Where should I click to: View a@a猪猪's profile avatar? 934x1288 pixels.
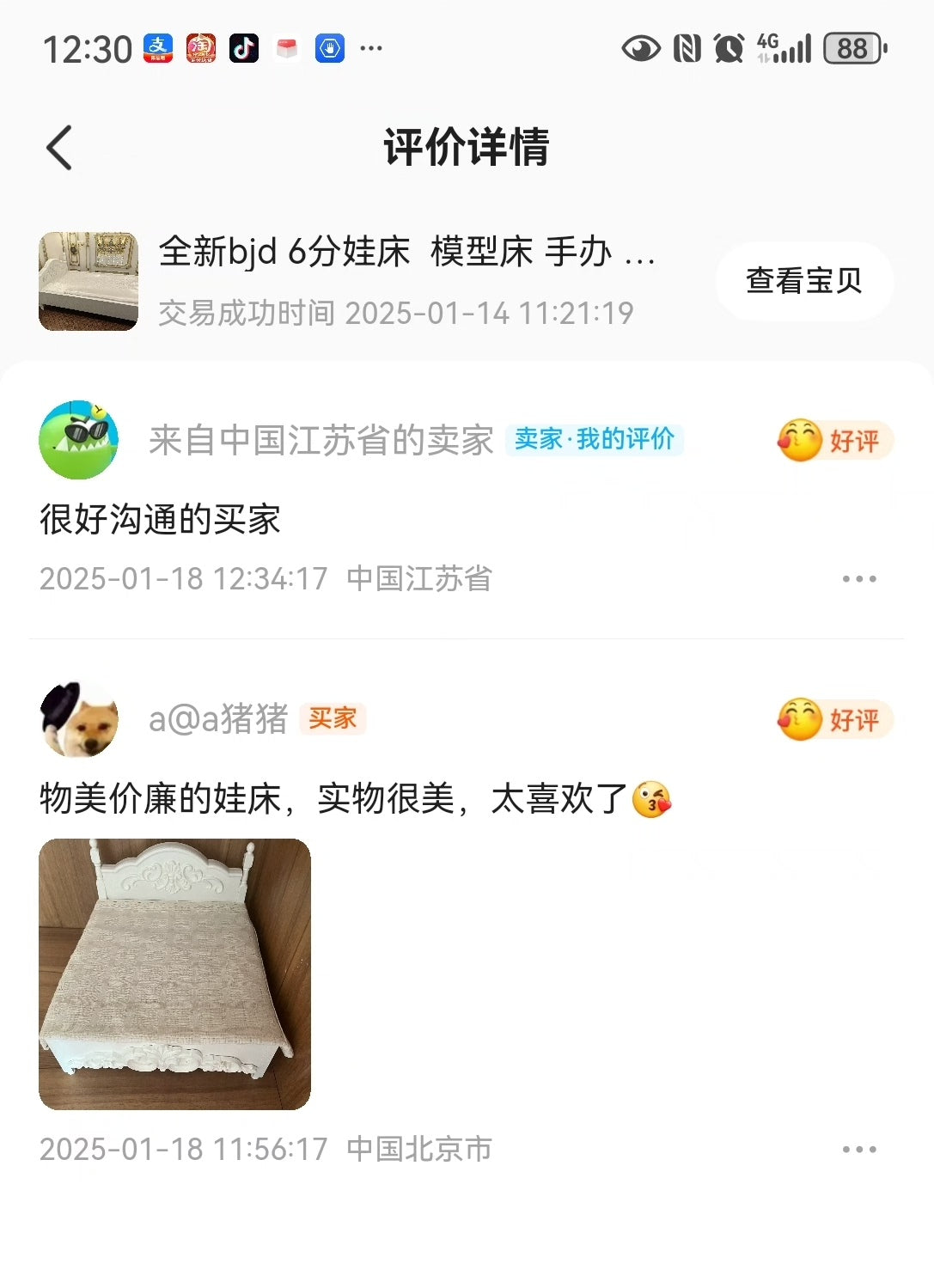pyautogui.click(x=79, y=719)
